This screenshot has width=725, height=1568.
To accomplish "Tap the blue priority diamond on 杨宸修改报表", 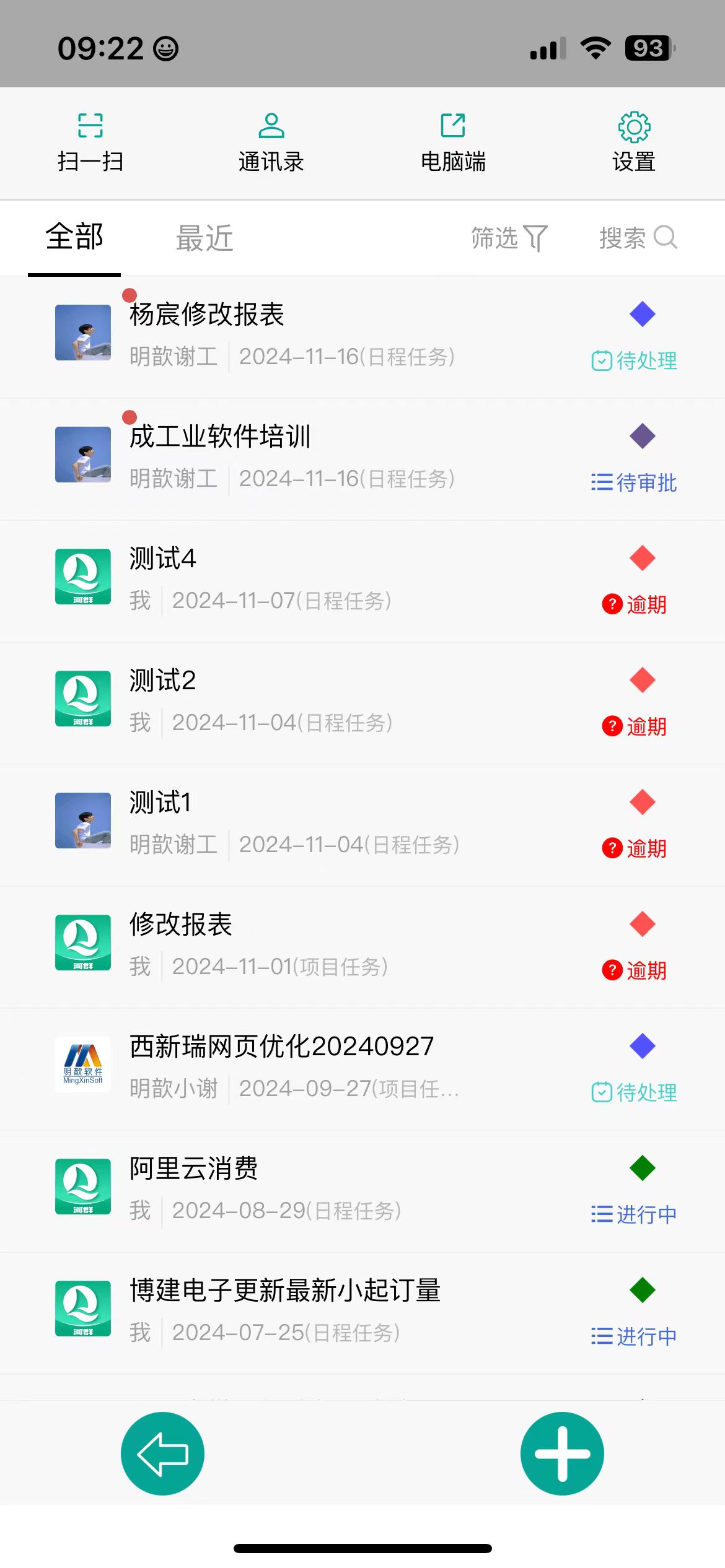I will (641, 314).
